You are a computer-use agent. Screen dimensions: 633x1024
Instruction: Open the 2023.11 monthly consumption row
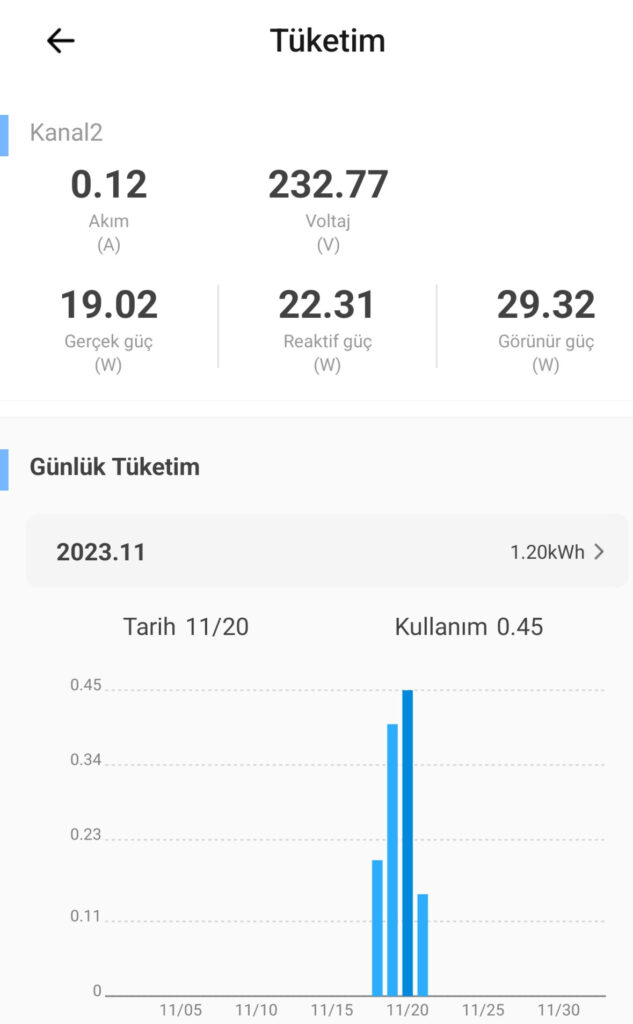click(x=327, y=551)
